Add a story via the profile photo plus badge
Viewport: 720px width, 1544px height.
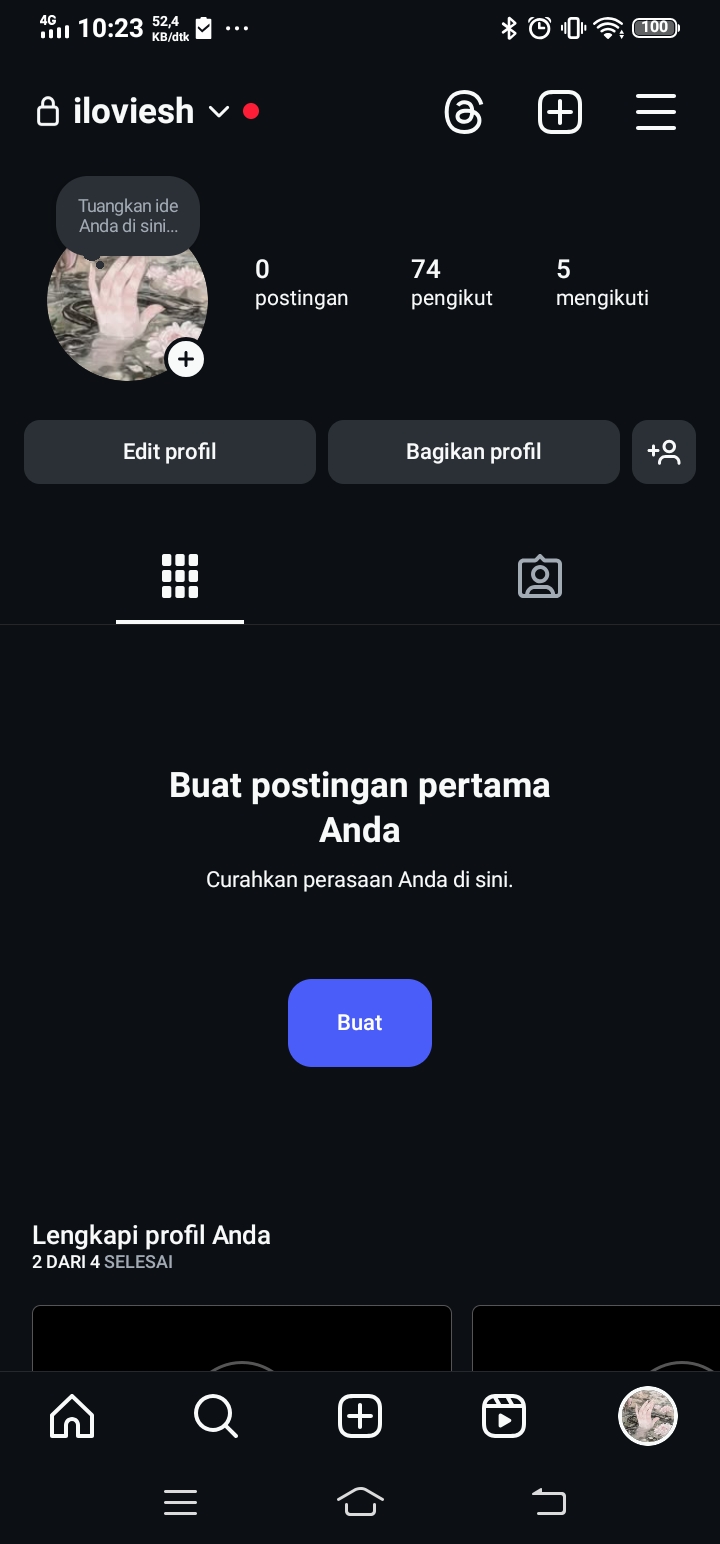click(x=186, y=359)
